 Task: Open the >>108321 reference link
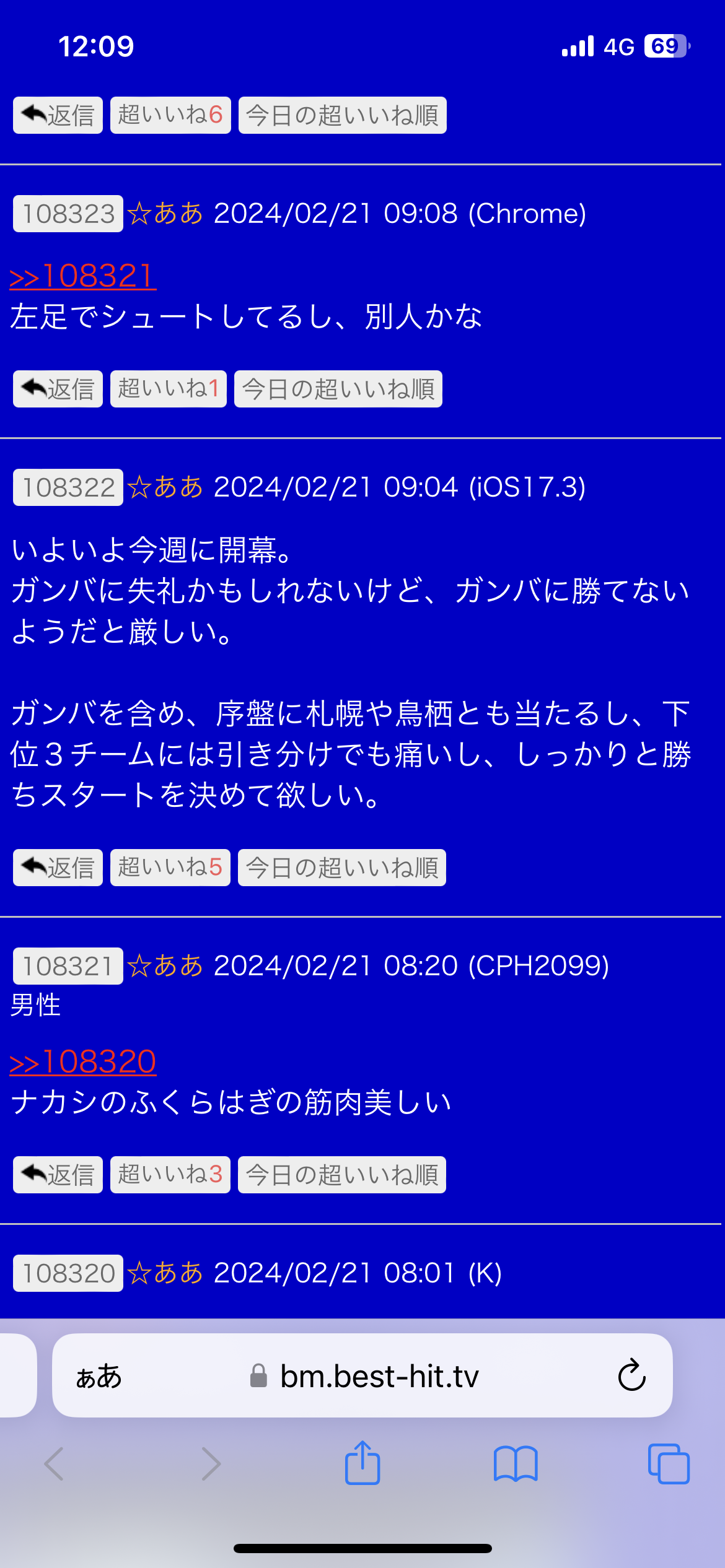click(x=83, y=276)
